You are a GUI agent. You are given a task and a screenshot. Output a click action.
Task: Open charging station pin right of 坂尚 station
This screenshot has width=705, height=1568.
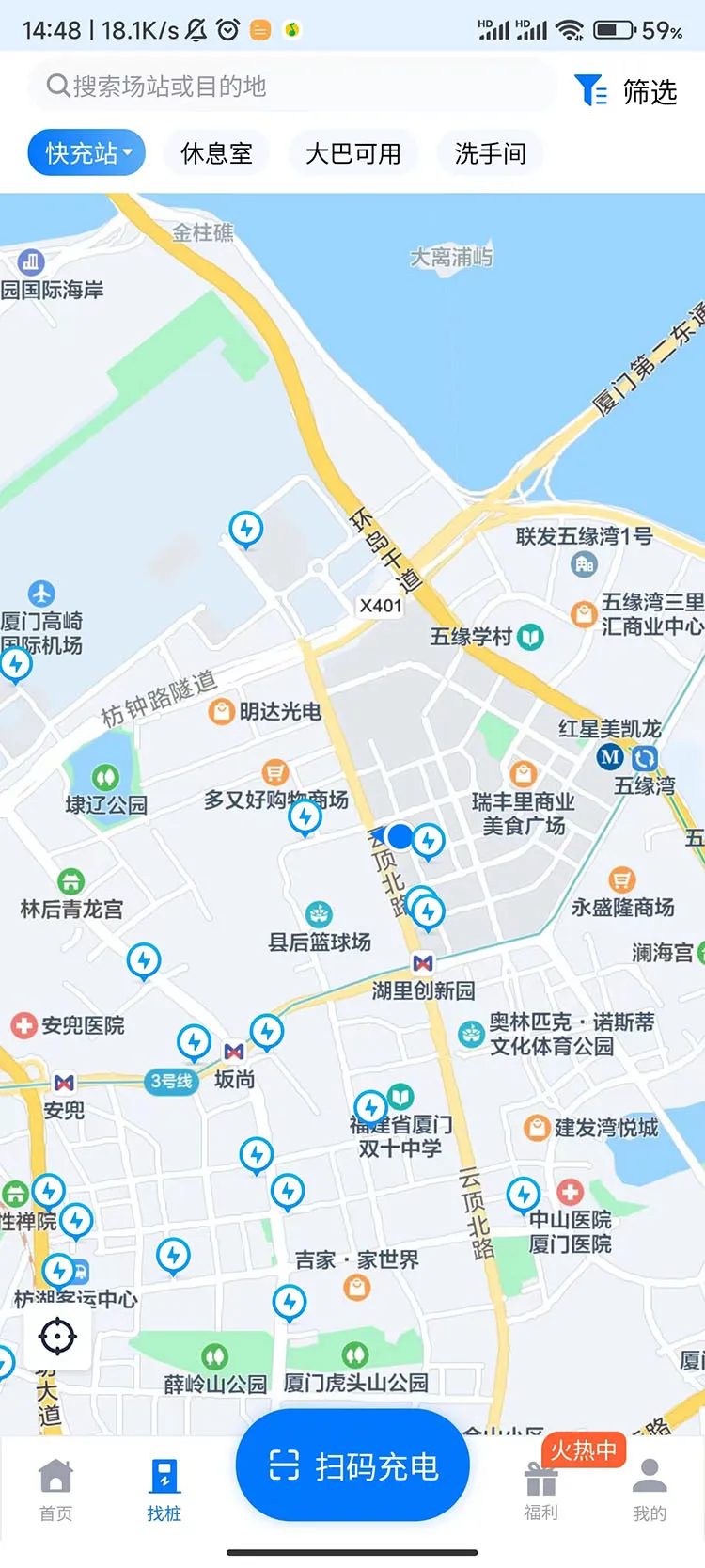[x=267, y=1031]
